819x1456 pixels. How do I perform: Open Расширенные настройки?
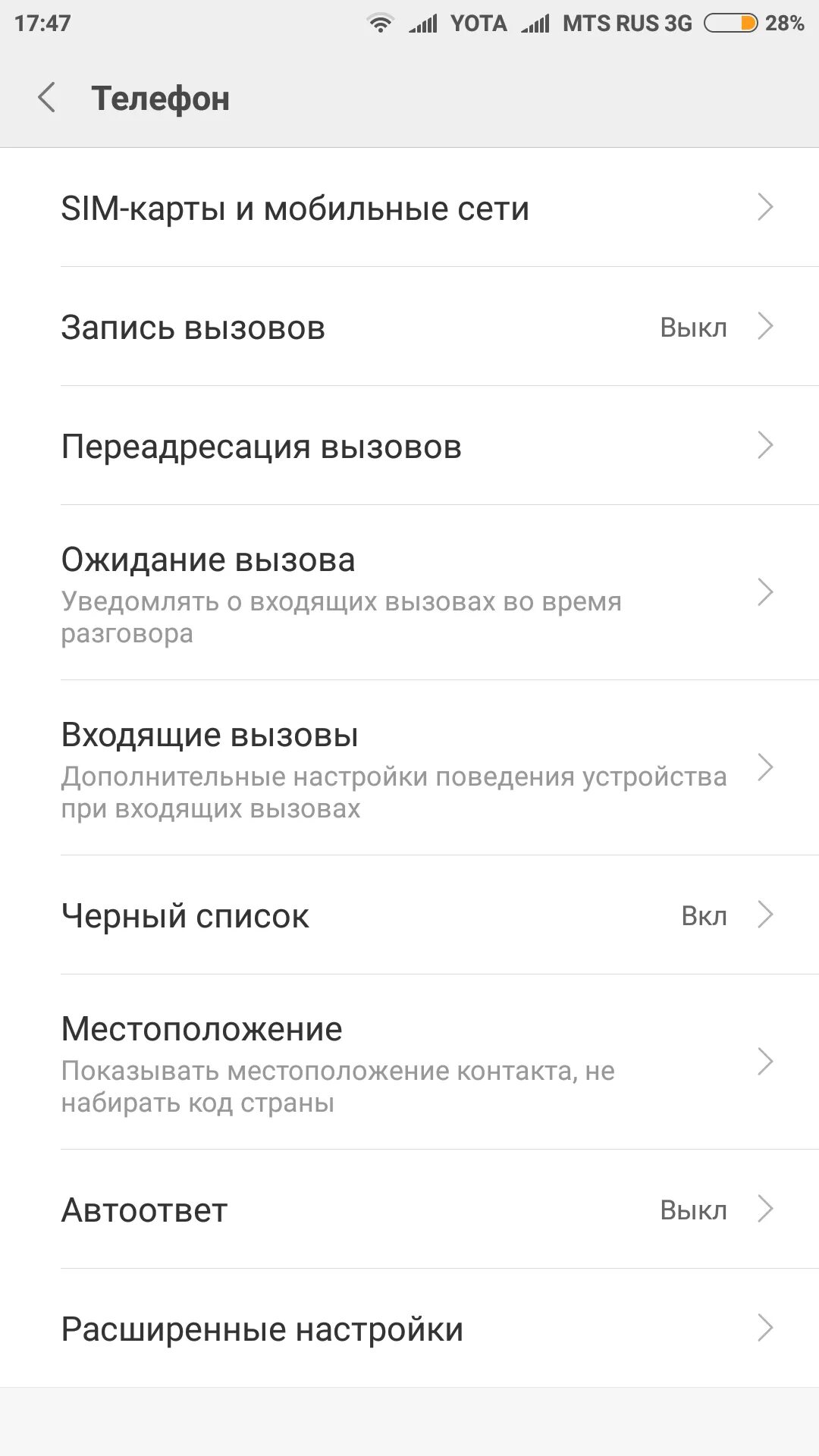409,1329
